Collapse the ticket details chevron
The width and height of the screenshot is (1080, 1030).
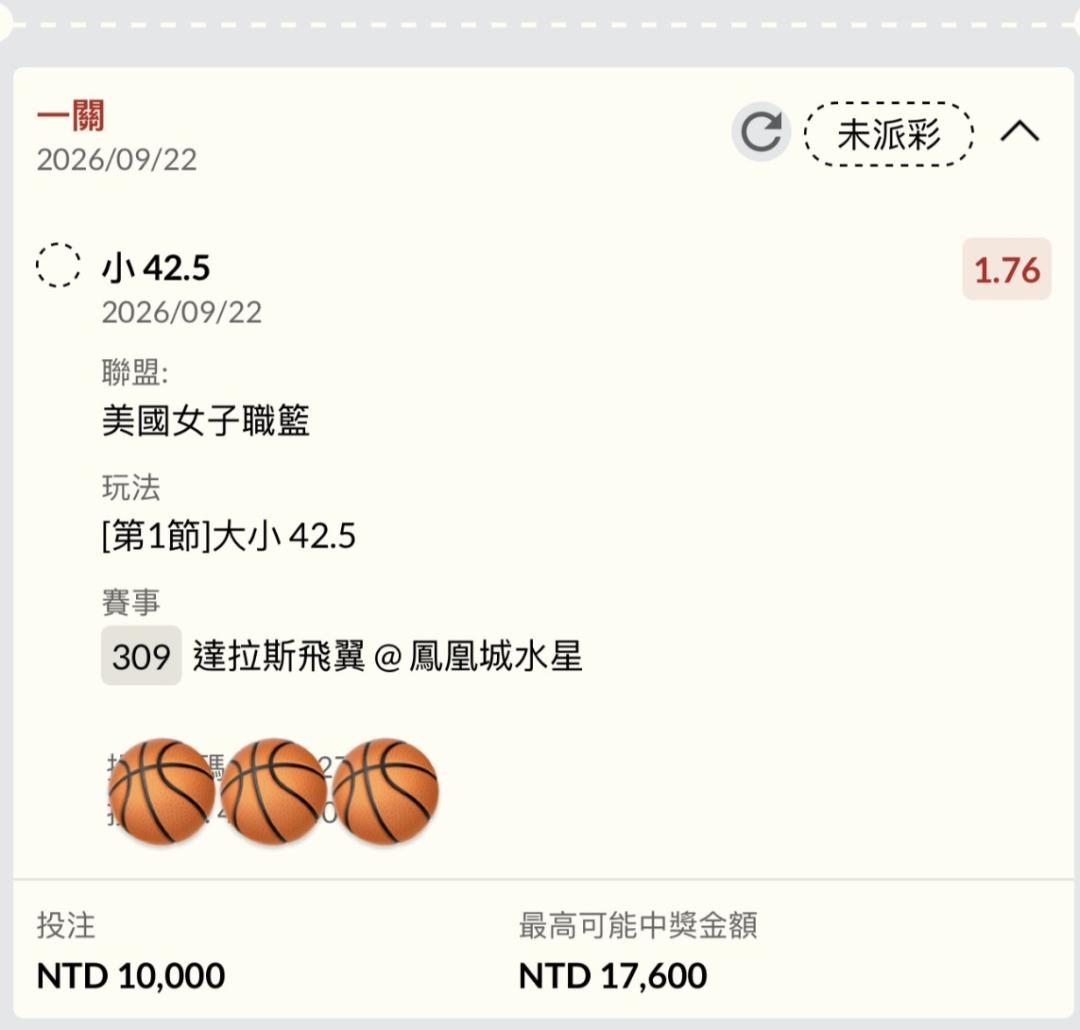(1019, 131)
